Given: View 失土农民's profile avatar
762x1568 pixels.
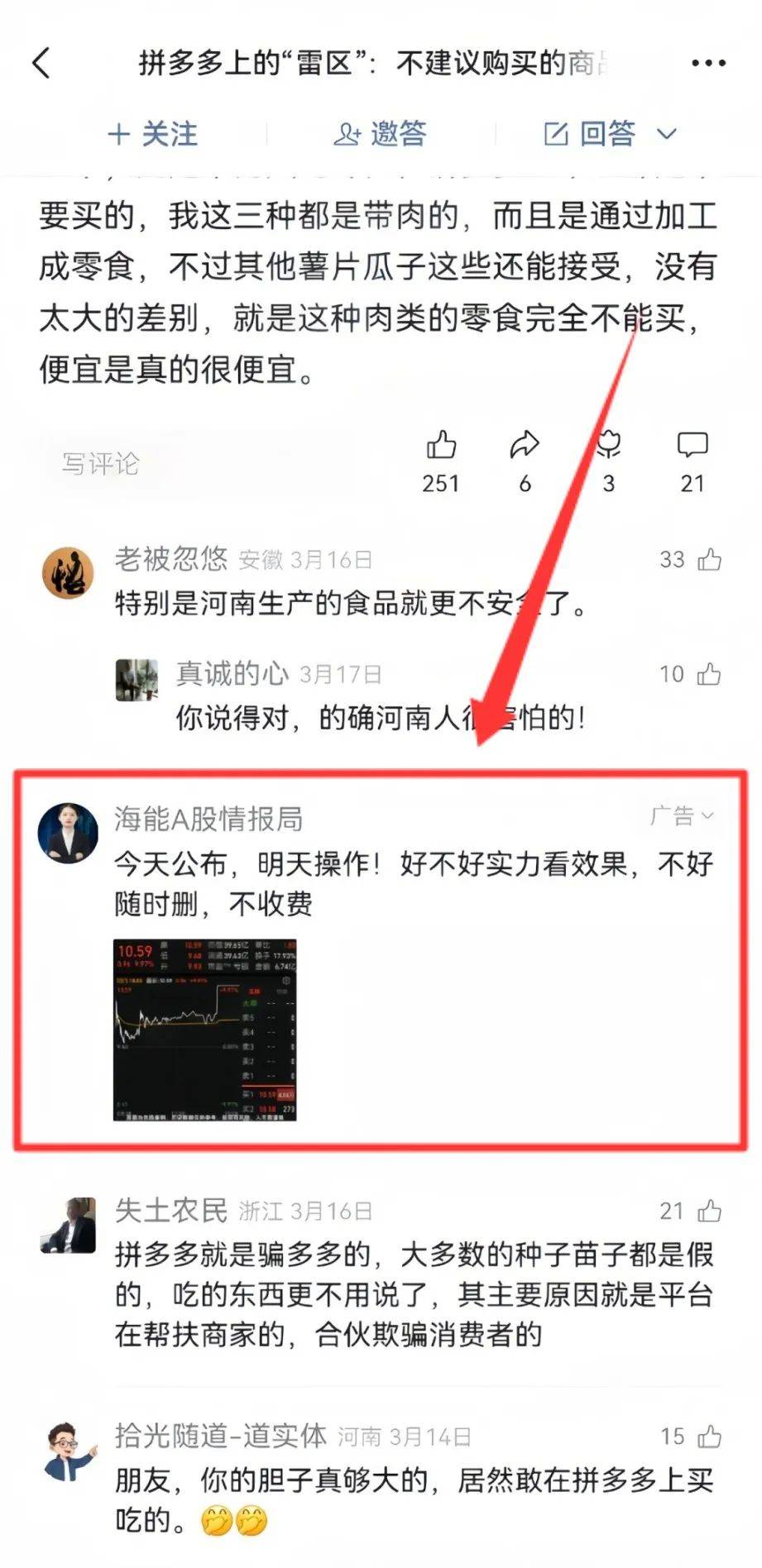Looking at the screenshot, I should (x=68, y=1224).
